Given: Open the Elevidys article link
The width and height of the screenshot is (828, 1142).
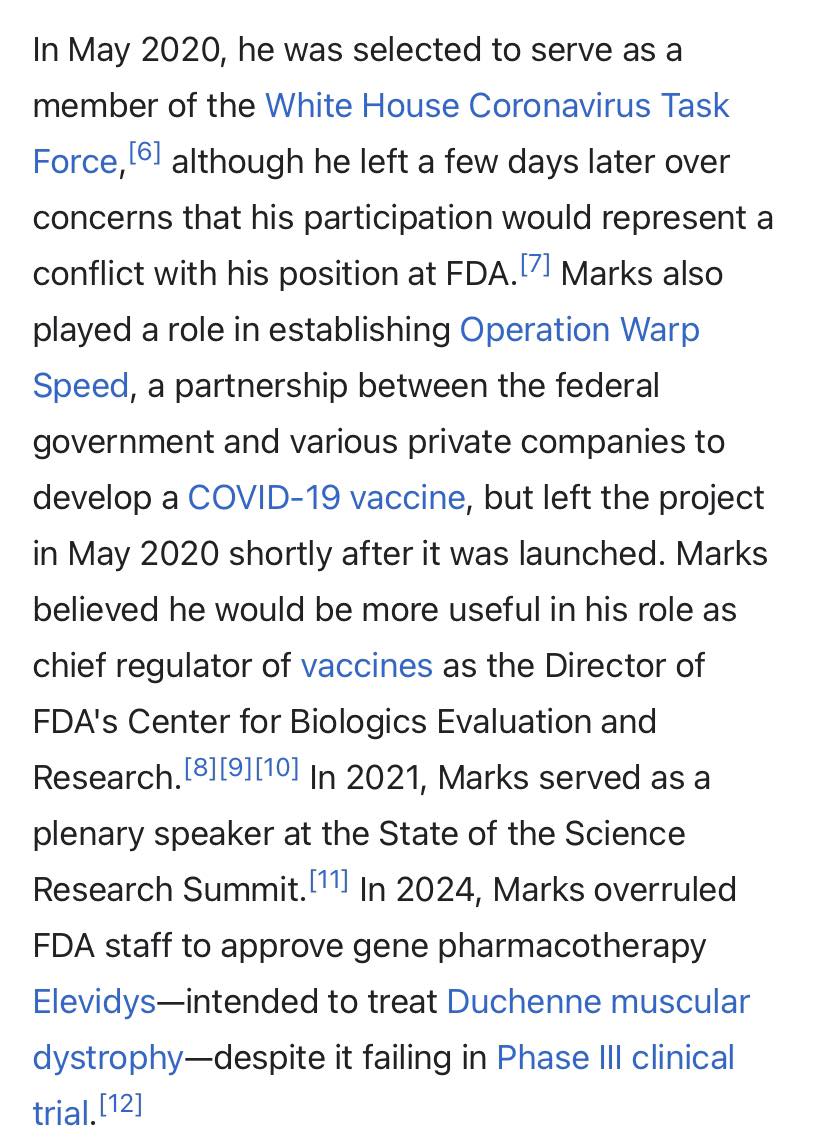Looking at the screenshot, I should tap(94, 1002).
